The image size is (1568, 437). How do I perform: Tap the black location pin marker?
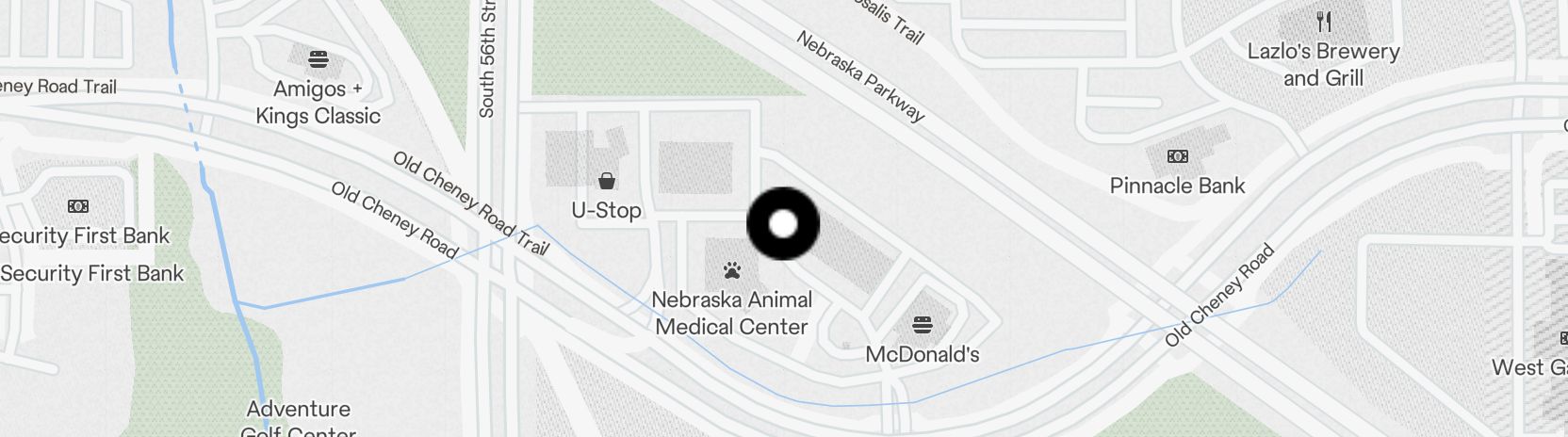point(783,224)
